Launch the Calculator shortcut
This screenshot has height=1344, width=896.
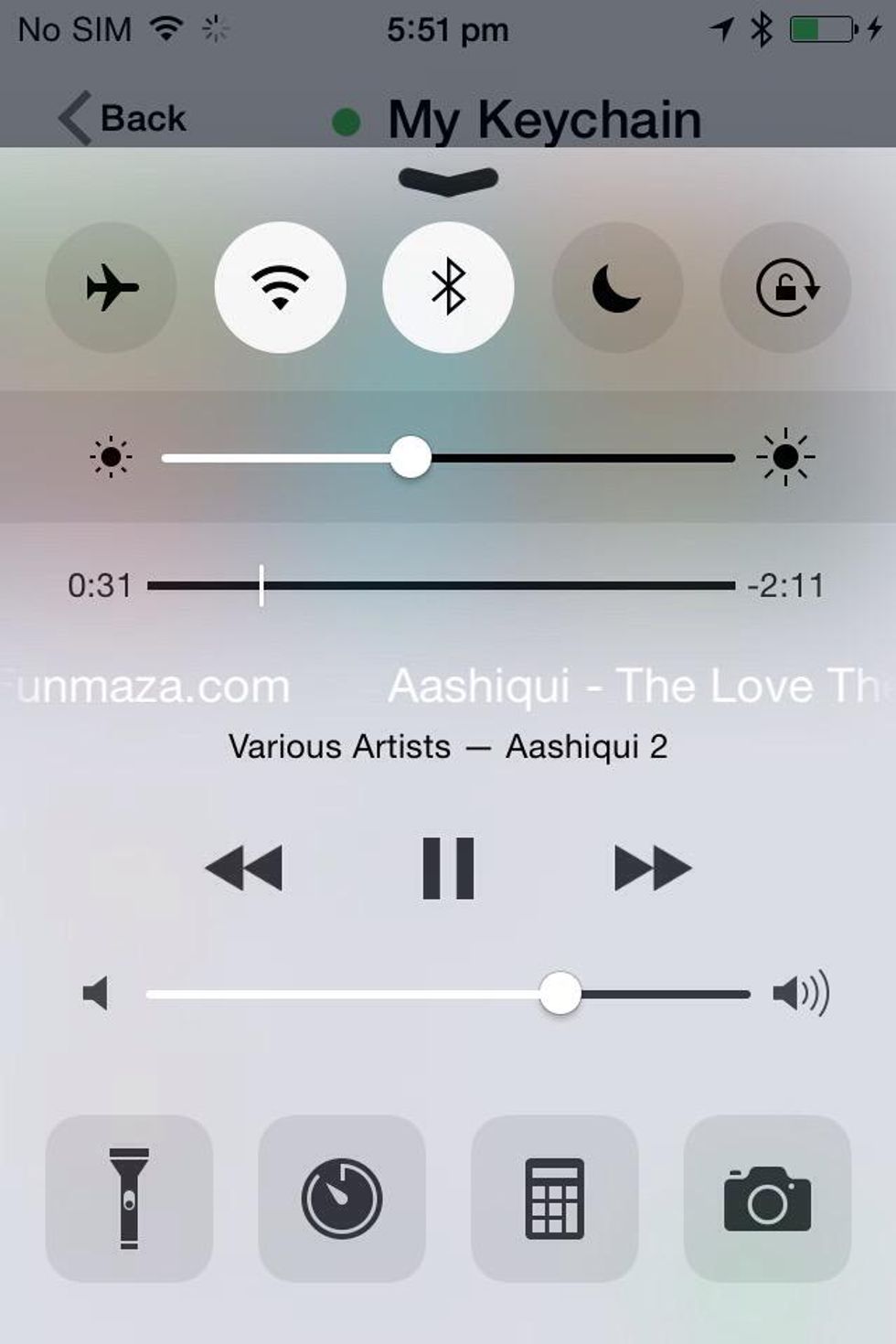click(554, 1198)
